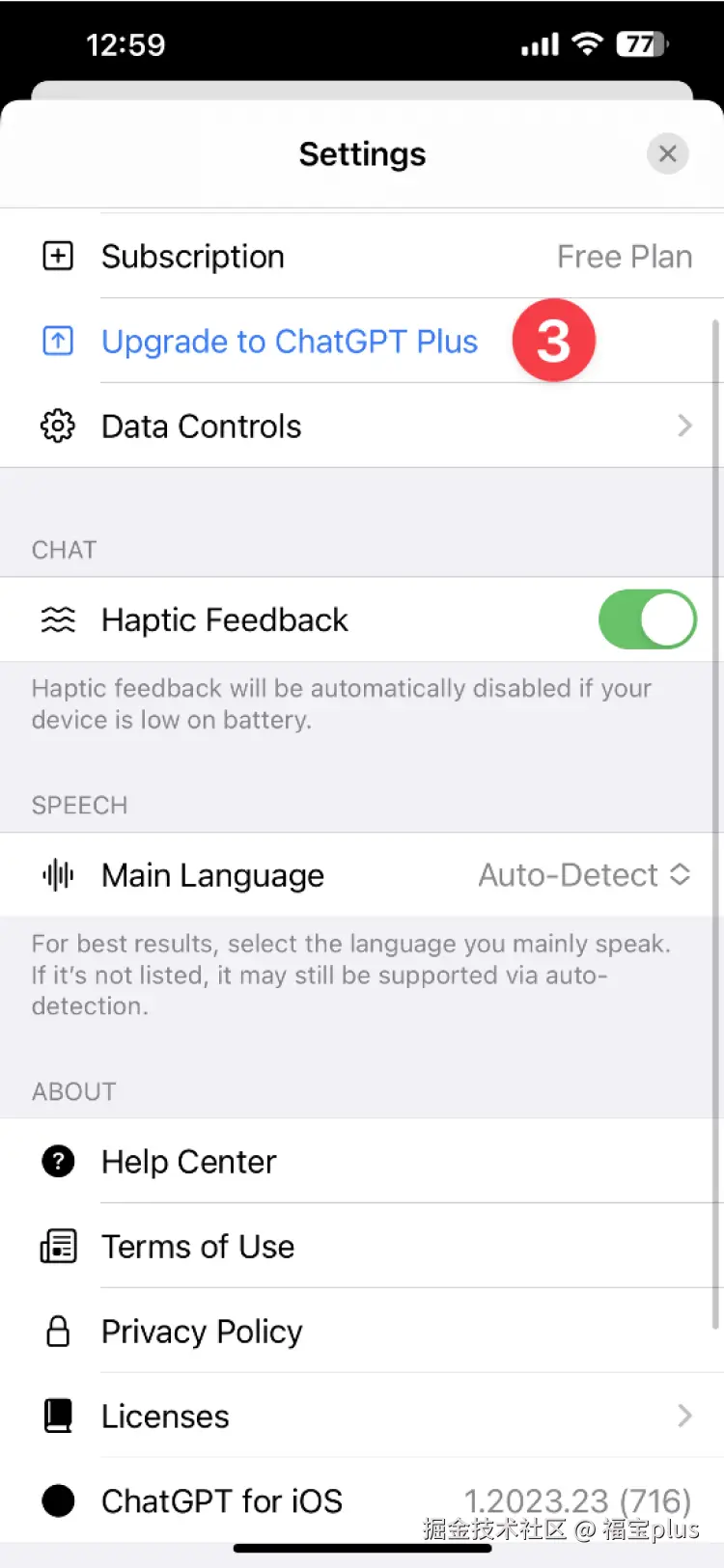Open Upgrade to ChatGPT Plus

pyautogui.click(x=290, y=341)
